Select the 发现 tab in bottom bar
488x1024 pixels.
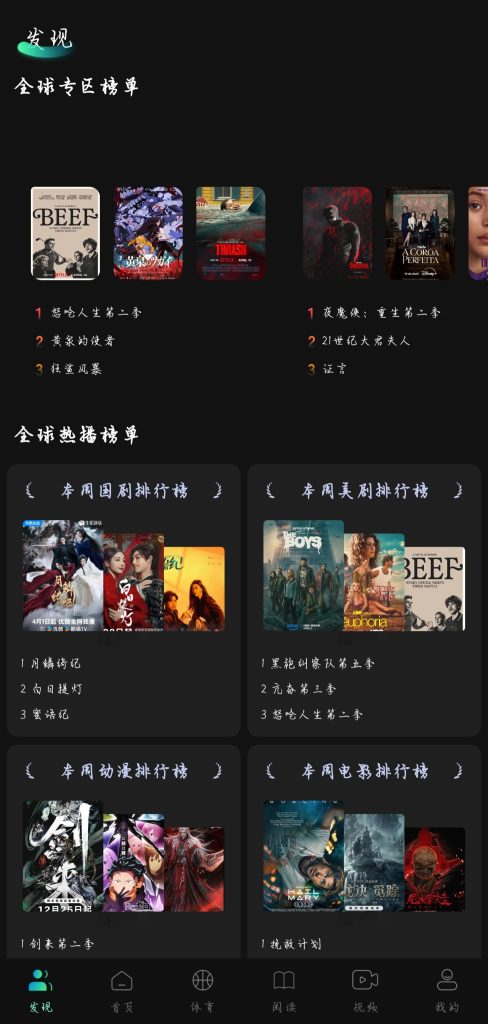(41, 990)
